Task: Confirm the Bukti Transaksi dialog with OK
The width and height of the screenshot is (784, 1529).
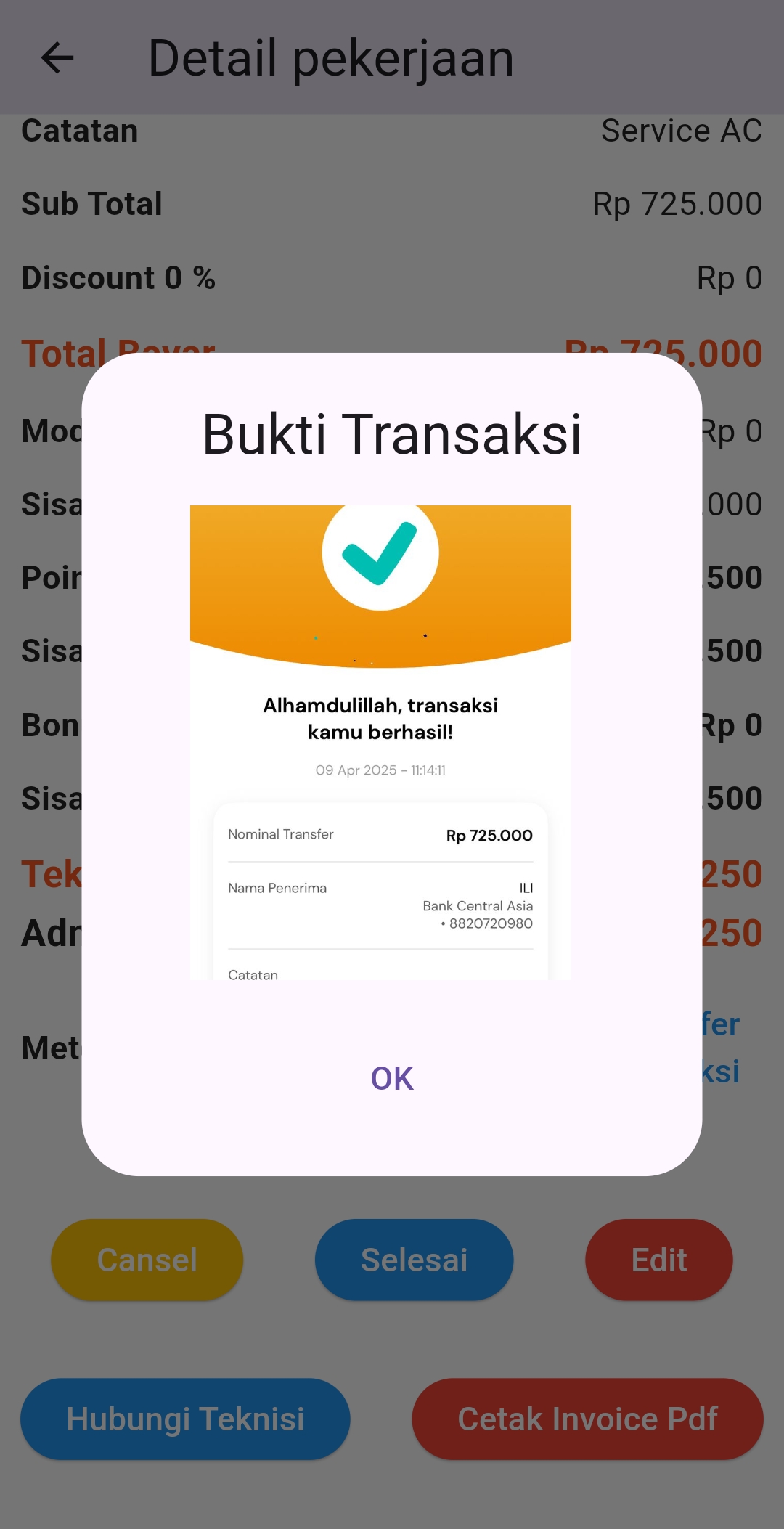Action: (392, 1078)
